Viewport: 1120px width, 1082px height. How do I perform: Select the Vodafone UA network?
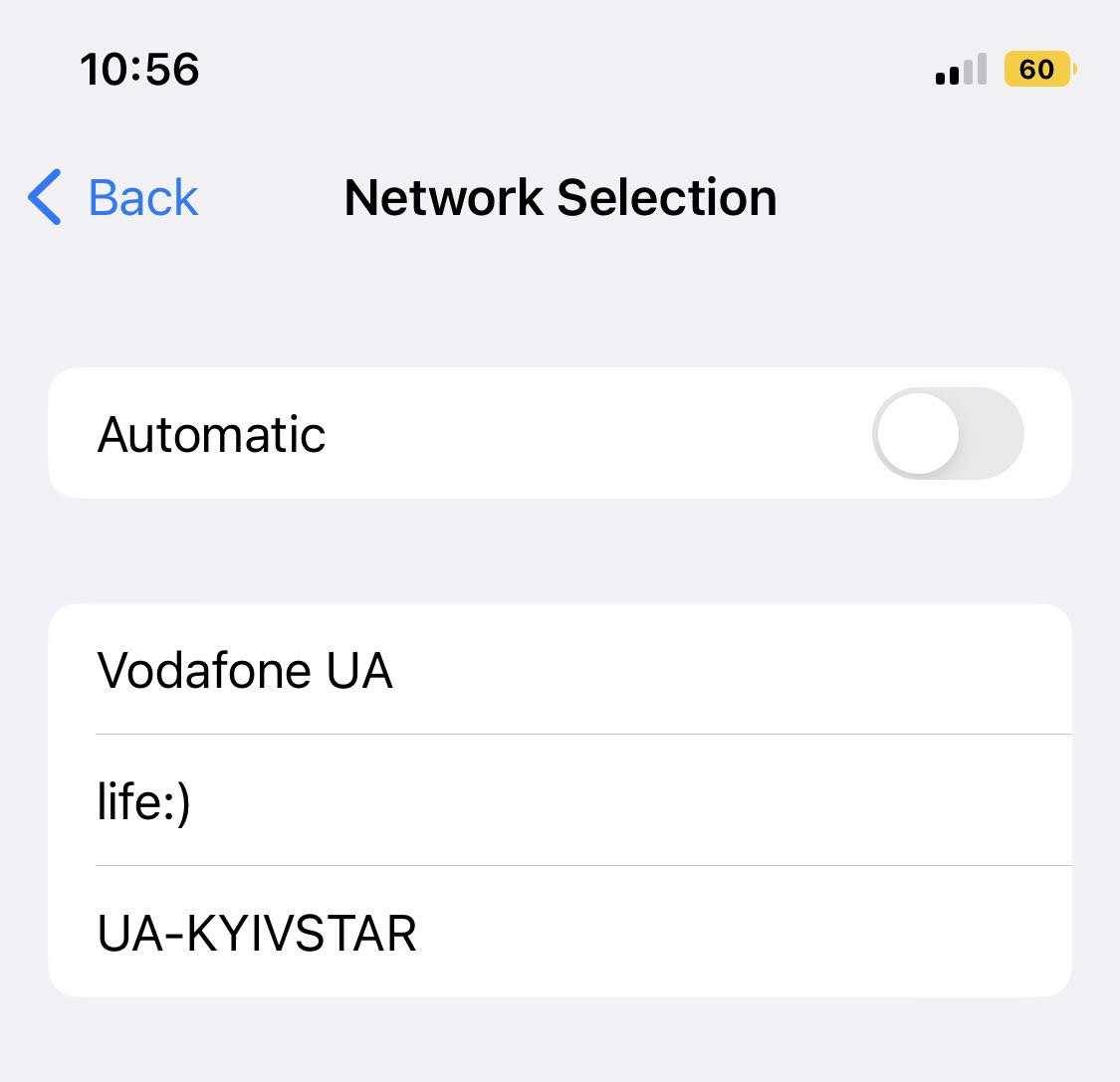558,670
